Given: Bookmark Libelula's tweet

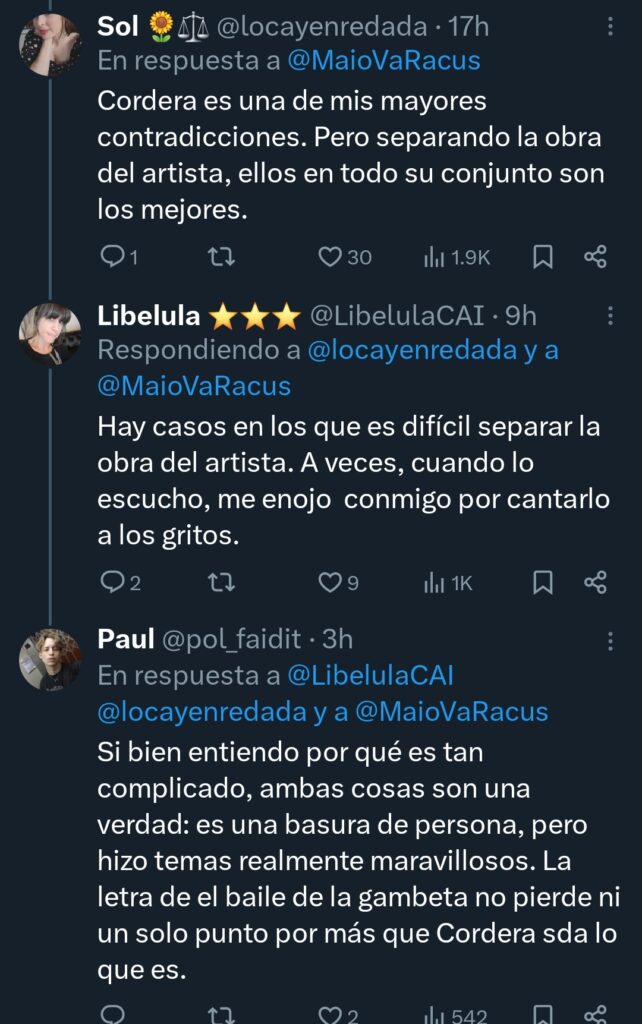Looking at the screenshot, I should 542,582.
